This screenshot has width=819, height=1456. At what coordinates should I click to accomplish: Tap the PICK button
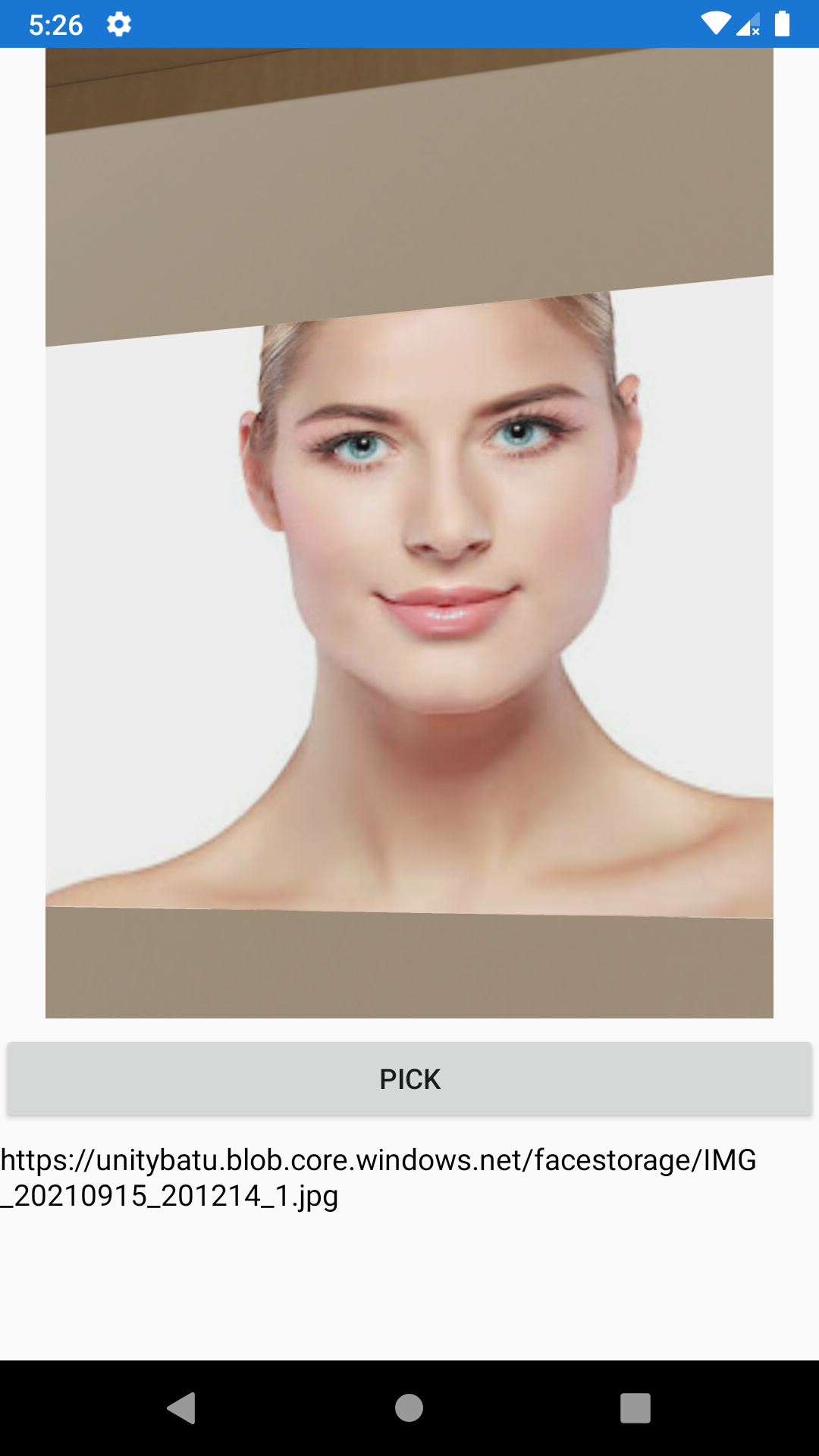[409, 1078]
